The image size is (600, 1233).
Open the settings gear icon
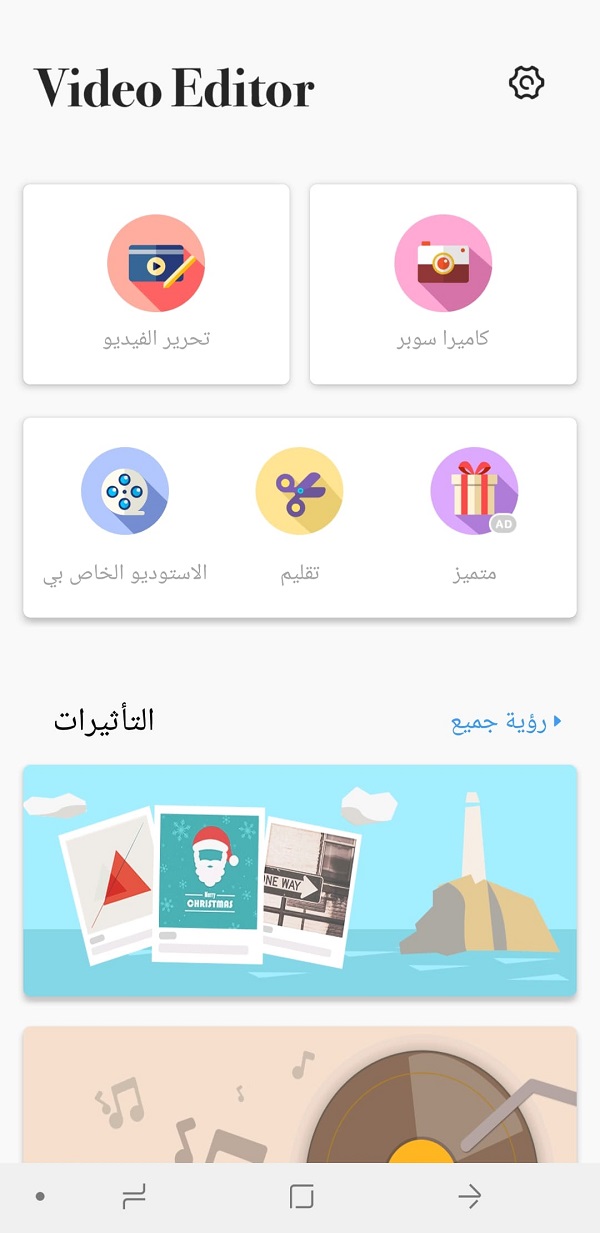[x=526, y=83]
